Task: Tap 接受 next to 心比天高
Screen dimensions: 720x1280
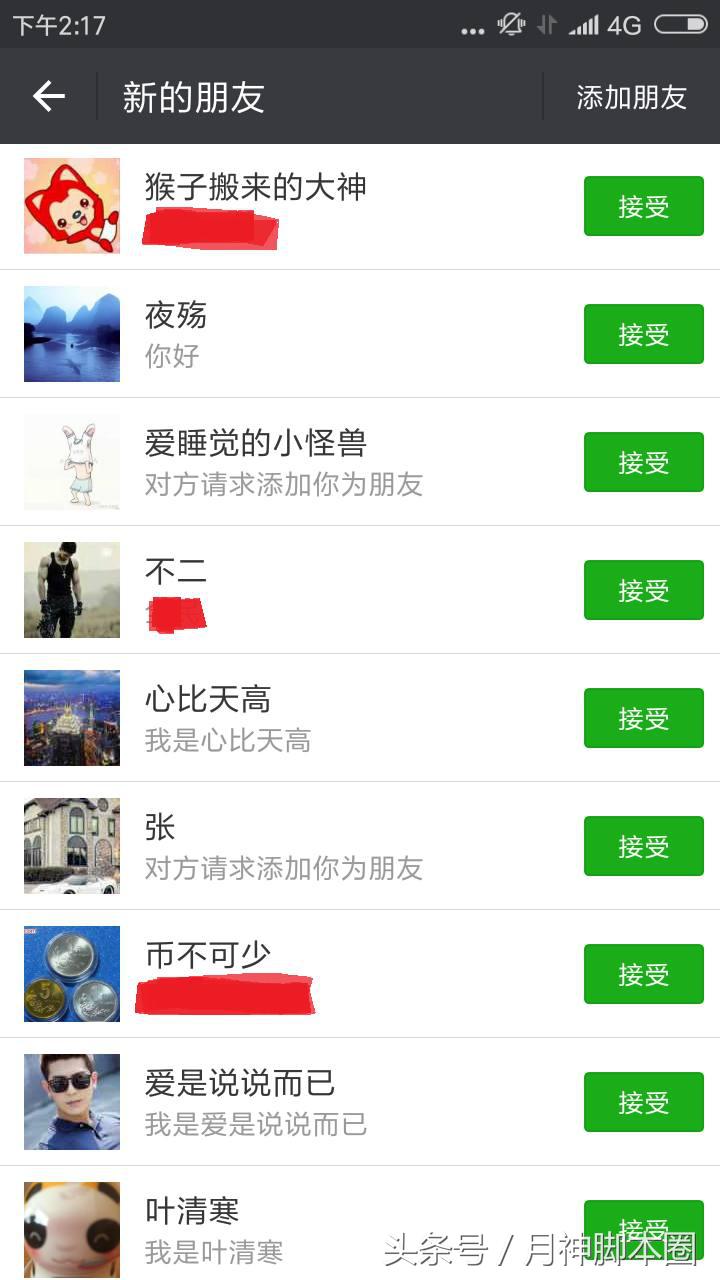Action: (x=643, y=718)
